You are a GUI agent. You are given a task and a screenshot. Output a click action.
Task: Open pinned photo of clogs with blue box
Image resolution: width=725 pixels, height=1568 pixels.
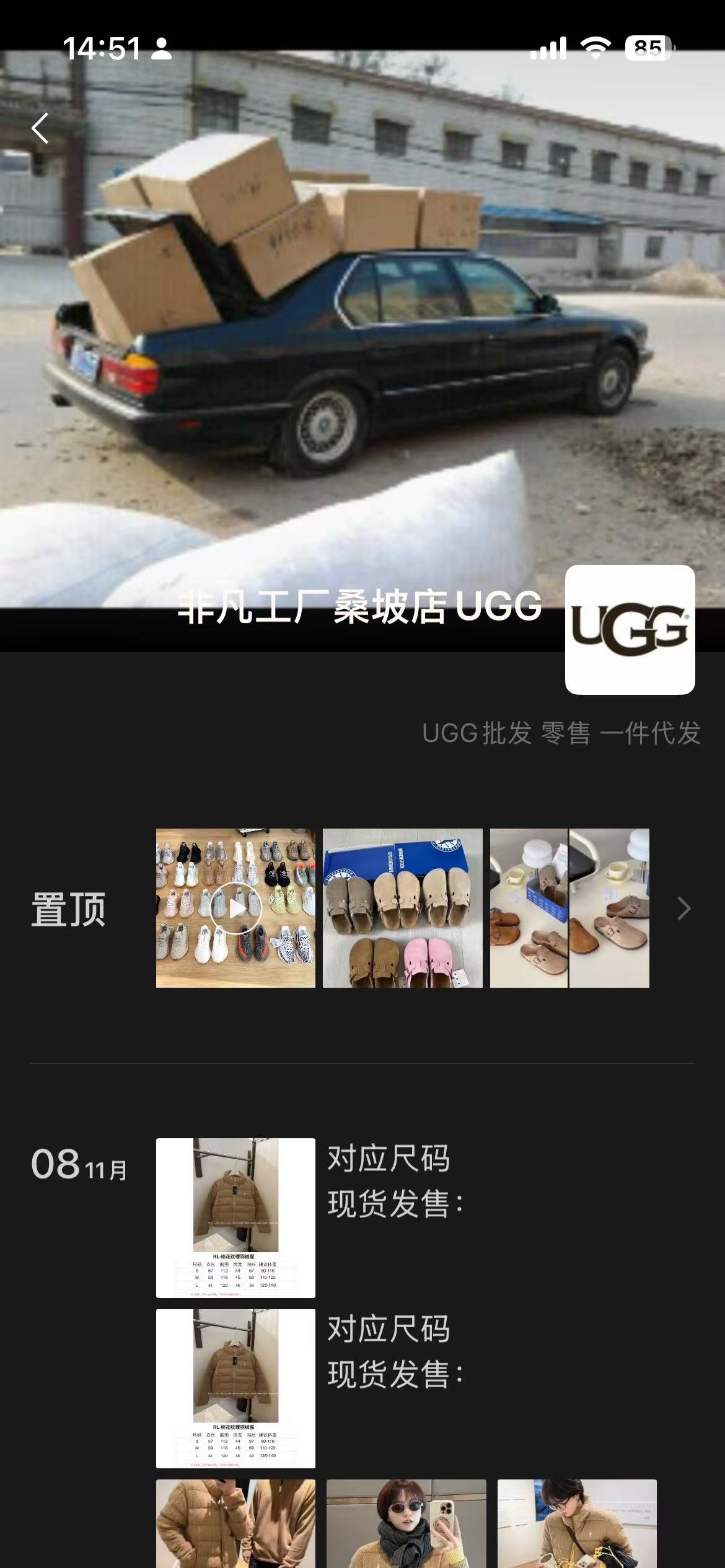tap(402, 908)
